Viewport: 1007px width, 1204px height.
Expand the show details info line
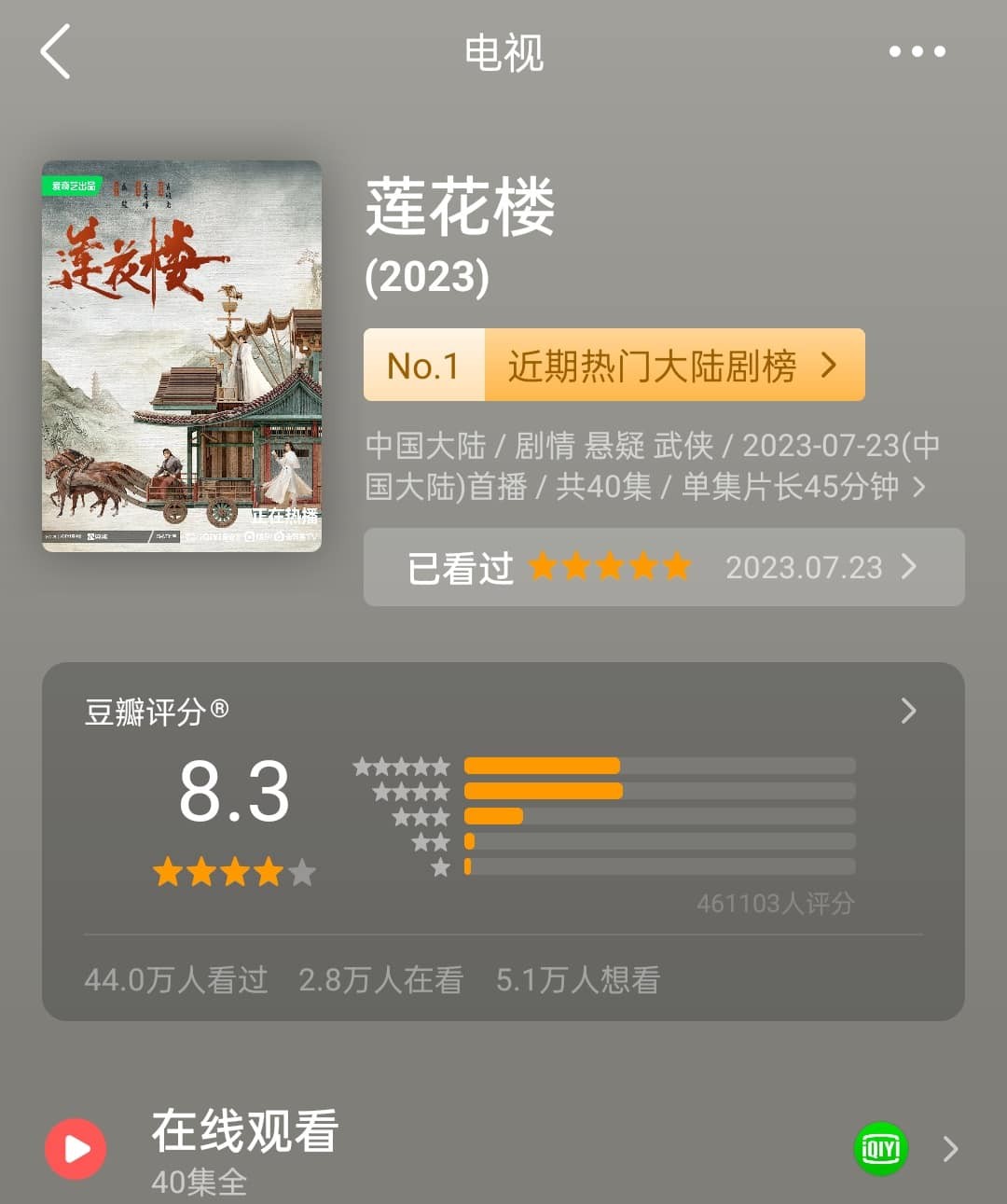click(x=653, y=466)
